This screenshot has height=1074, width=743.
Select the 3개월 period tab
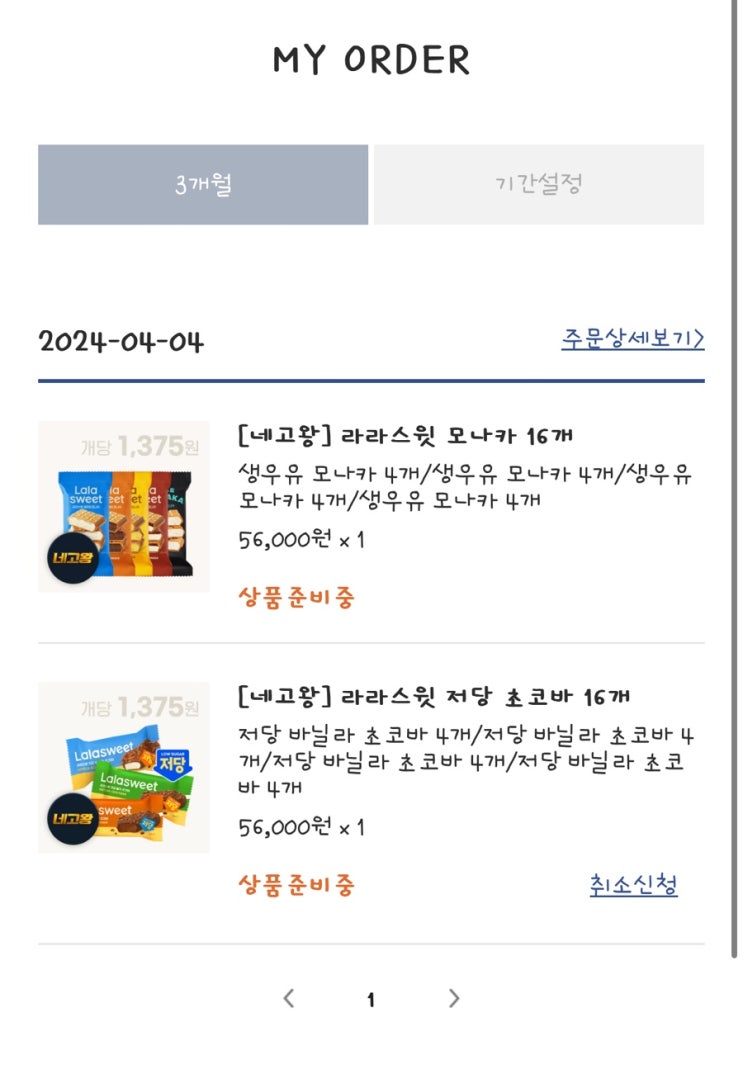pyautogui.click(x=203, y=184)
